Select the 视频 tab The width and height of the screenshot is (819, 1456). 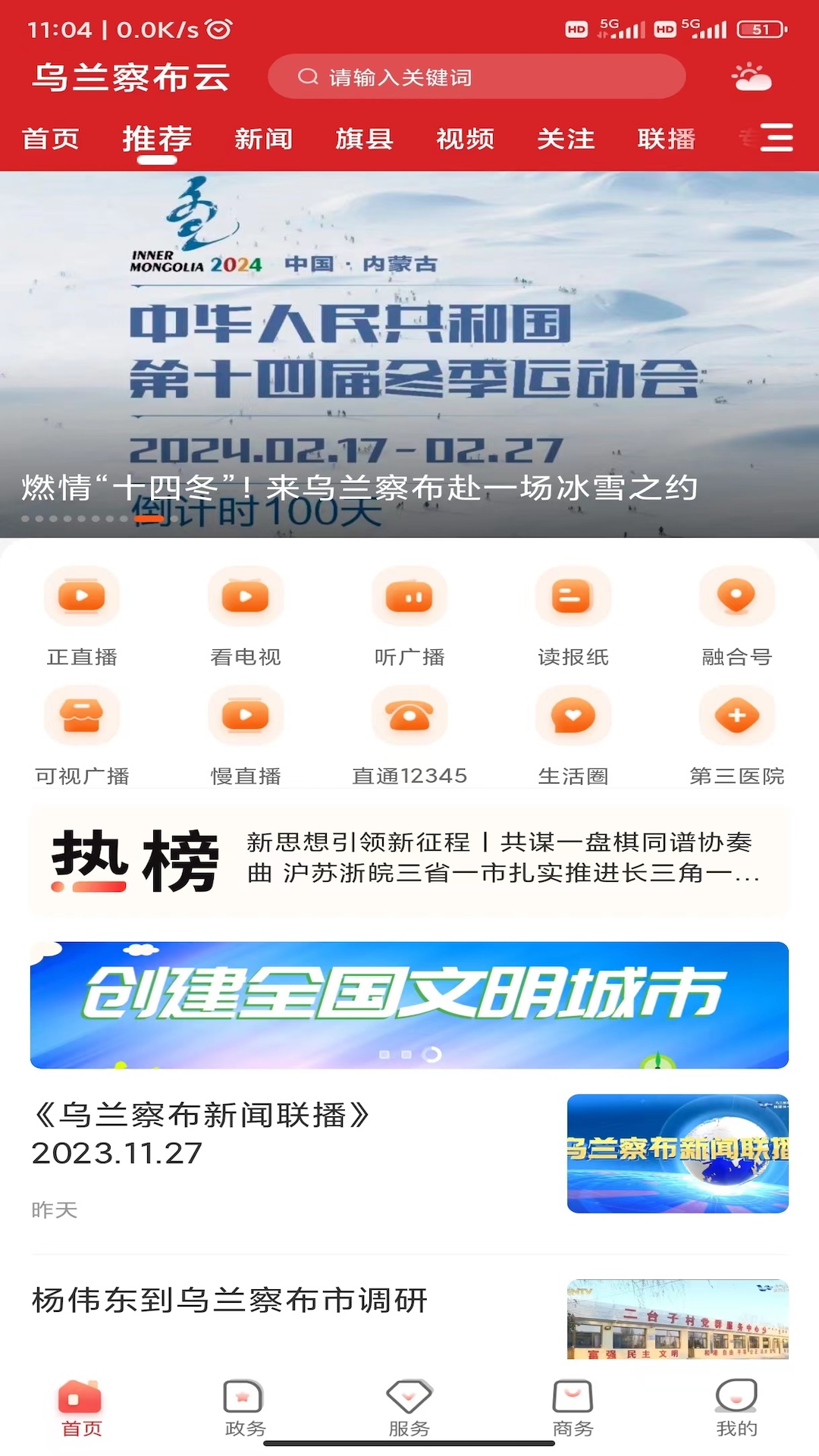465,139
